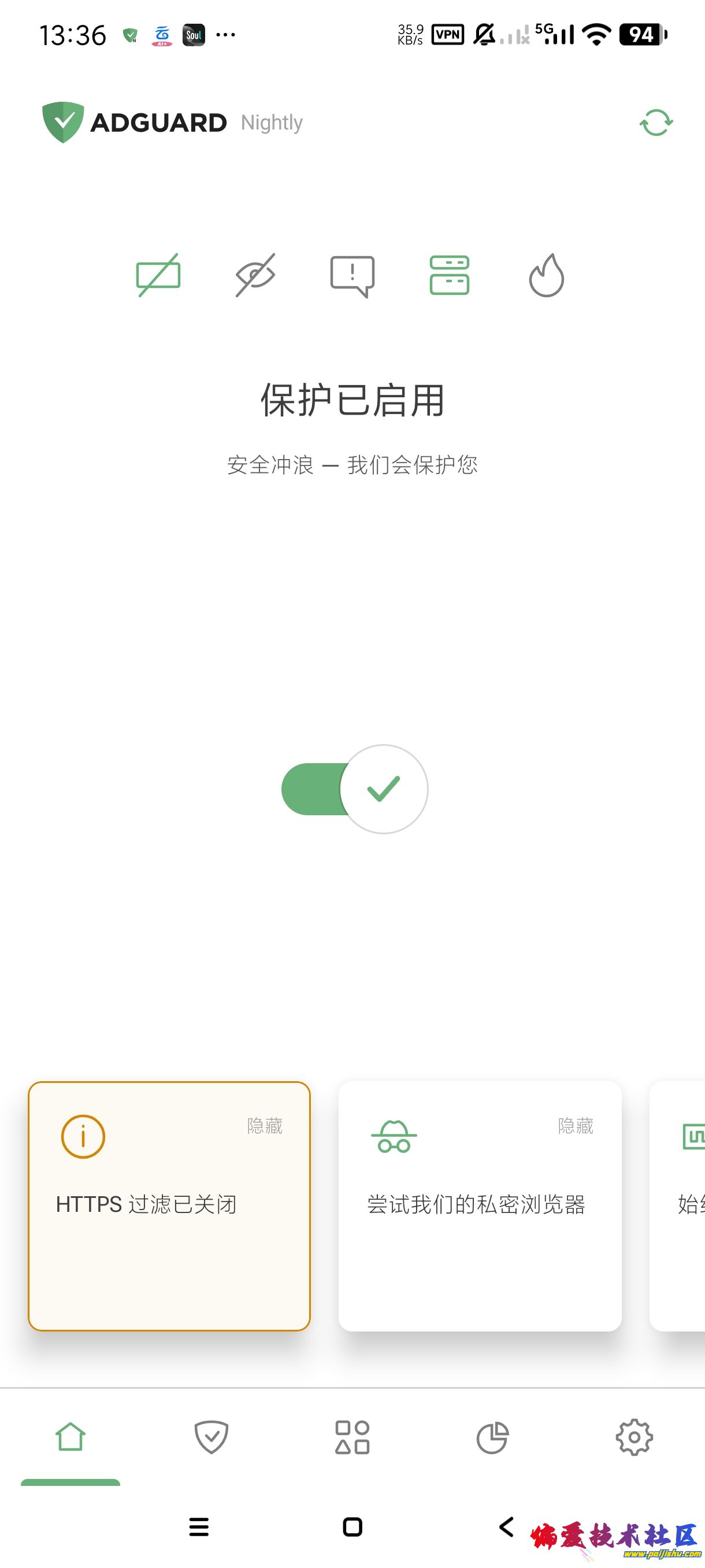Switch to the statistics chart tab

tap(492, 1438)
